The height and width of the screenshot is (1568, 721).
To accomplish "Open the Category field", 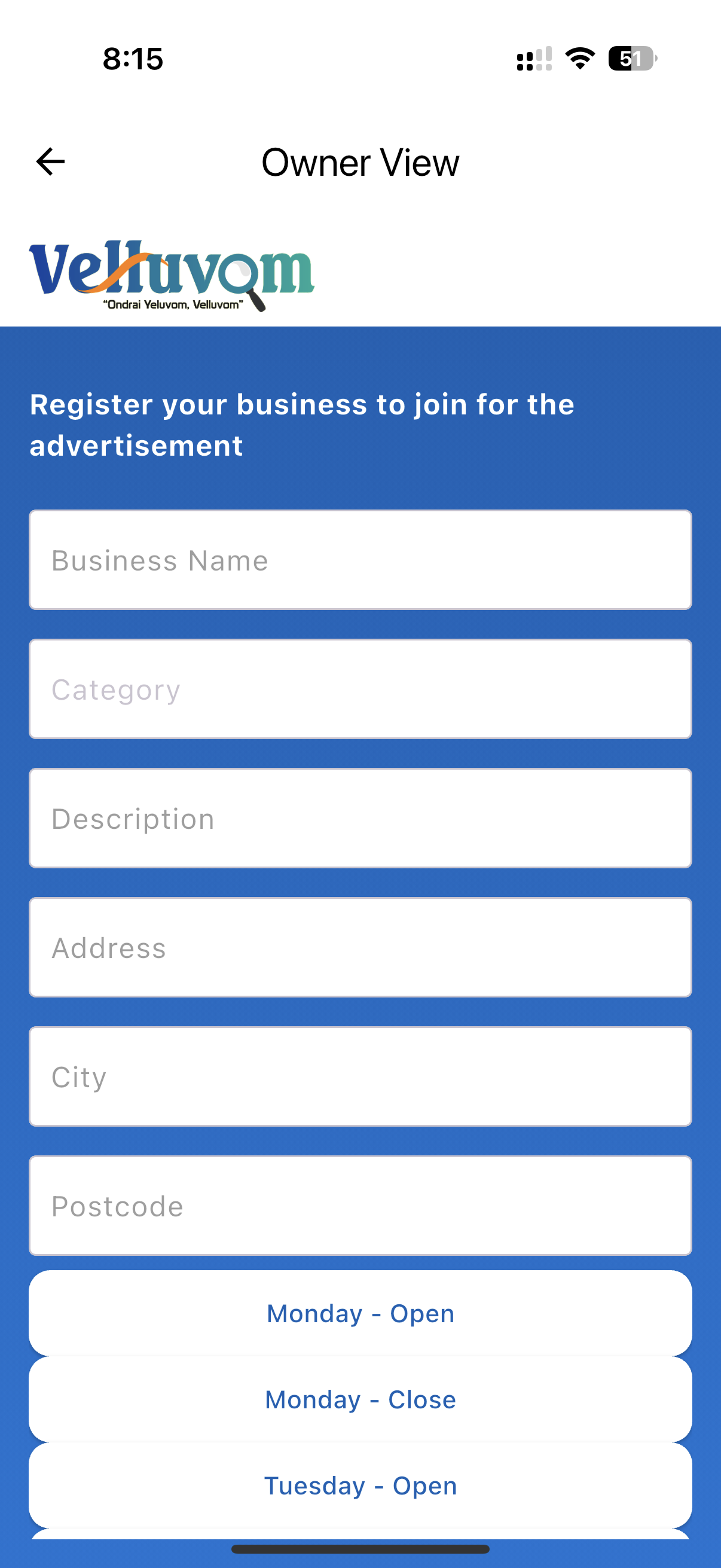I will tap(360, 689).
